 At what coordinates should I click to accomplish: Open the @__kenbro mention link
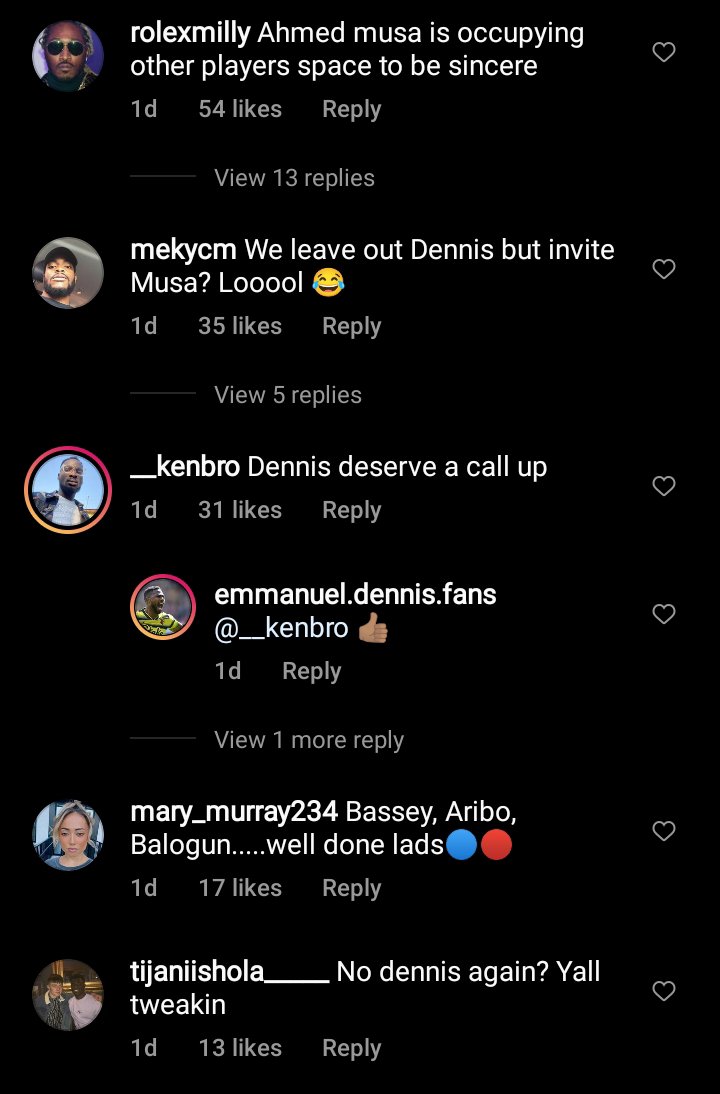(281, 628)
